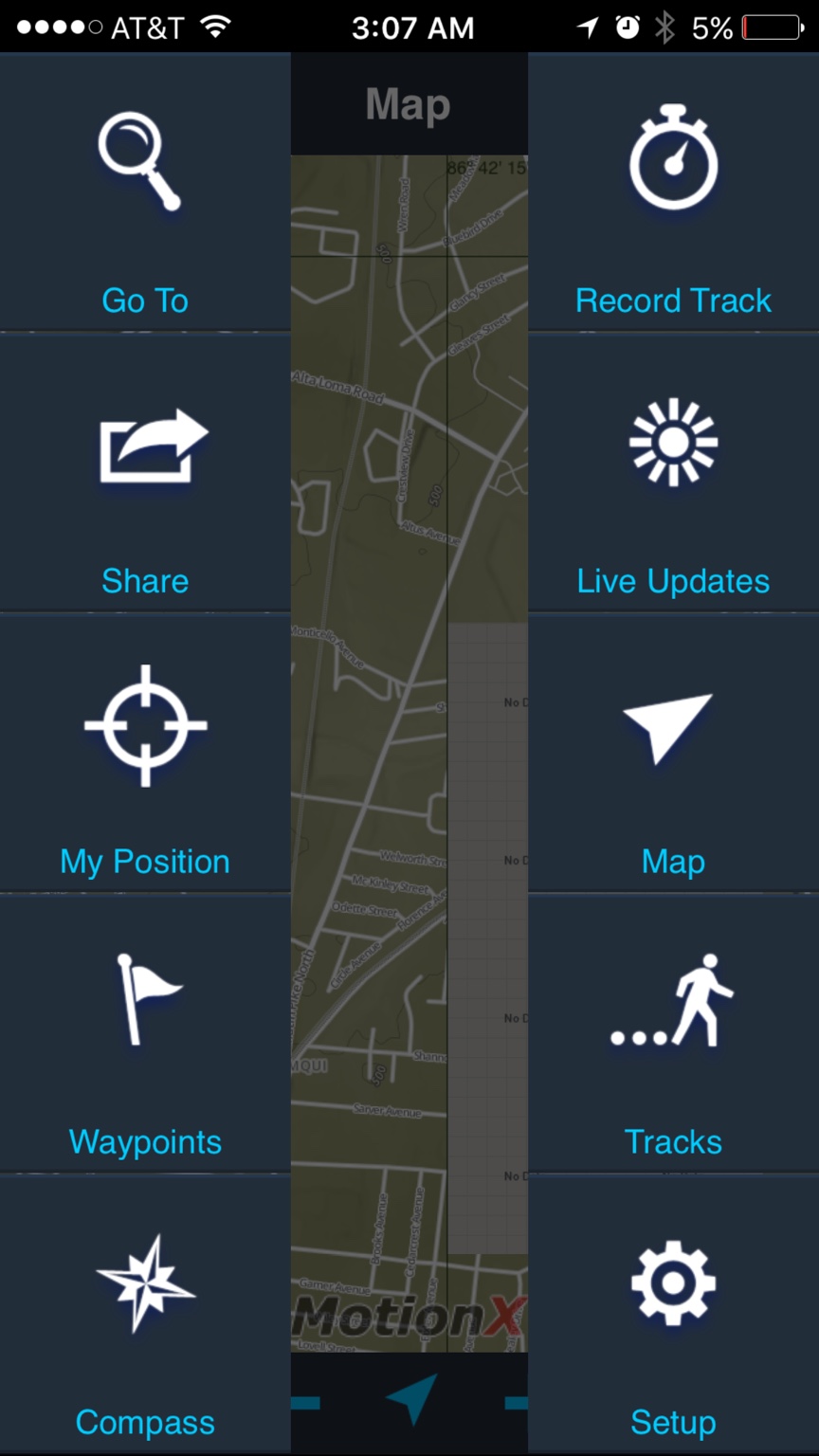This screenshot has height=1456, width=819.
Task: Open Tracks
Action: pyautogui.click(x=673, y=1033)
